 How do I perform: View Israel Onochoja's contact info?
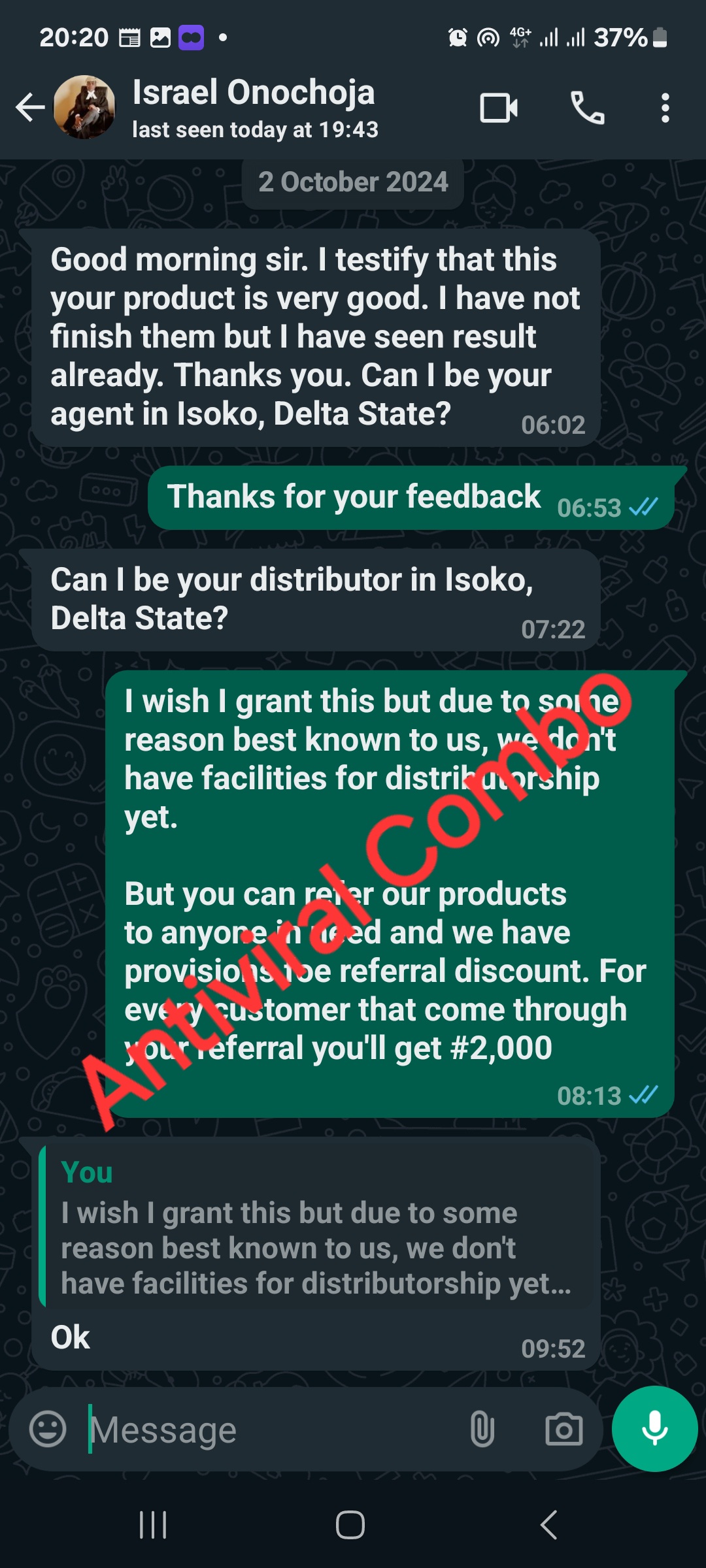pyautogui.click(x=255, y=108)
